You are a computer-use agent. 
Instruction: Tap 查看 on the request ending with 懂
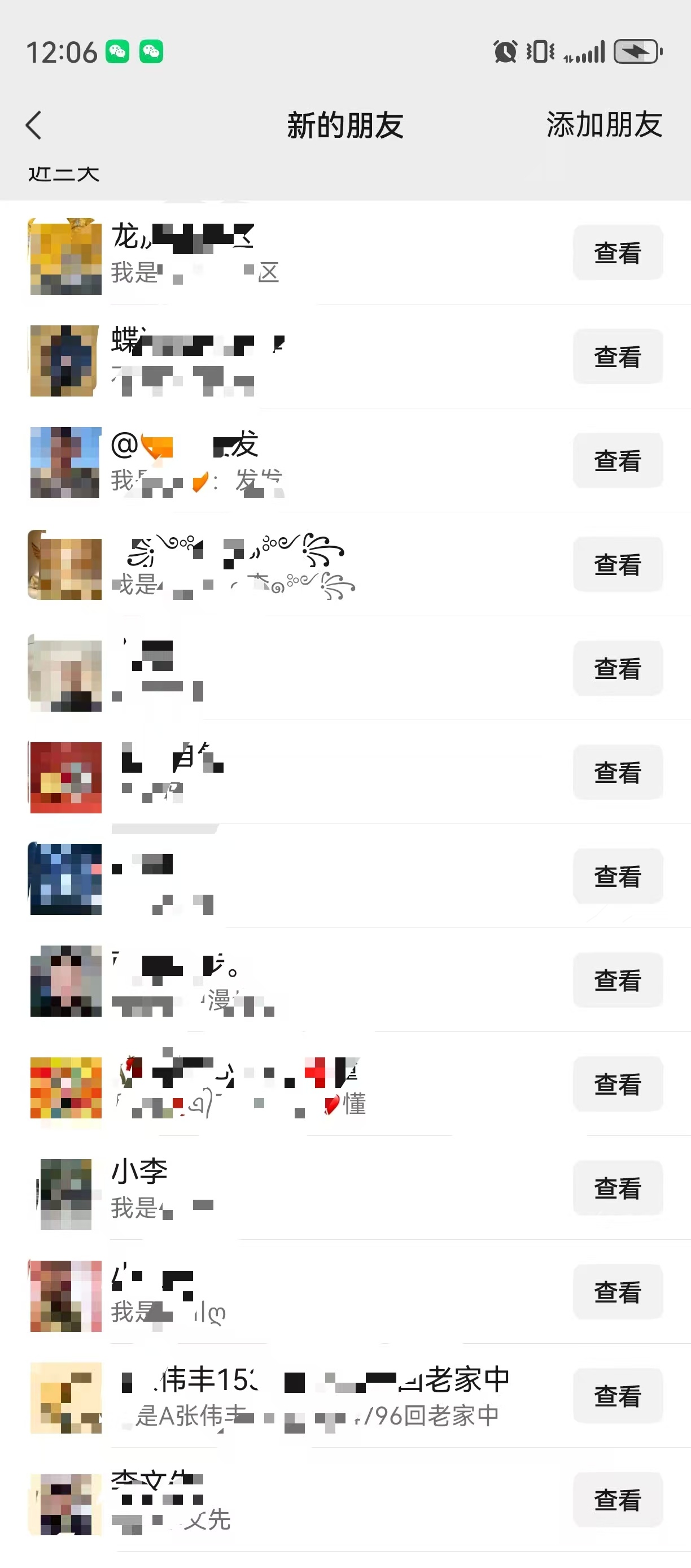[x=618, y=1084]
